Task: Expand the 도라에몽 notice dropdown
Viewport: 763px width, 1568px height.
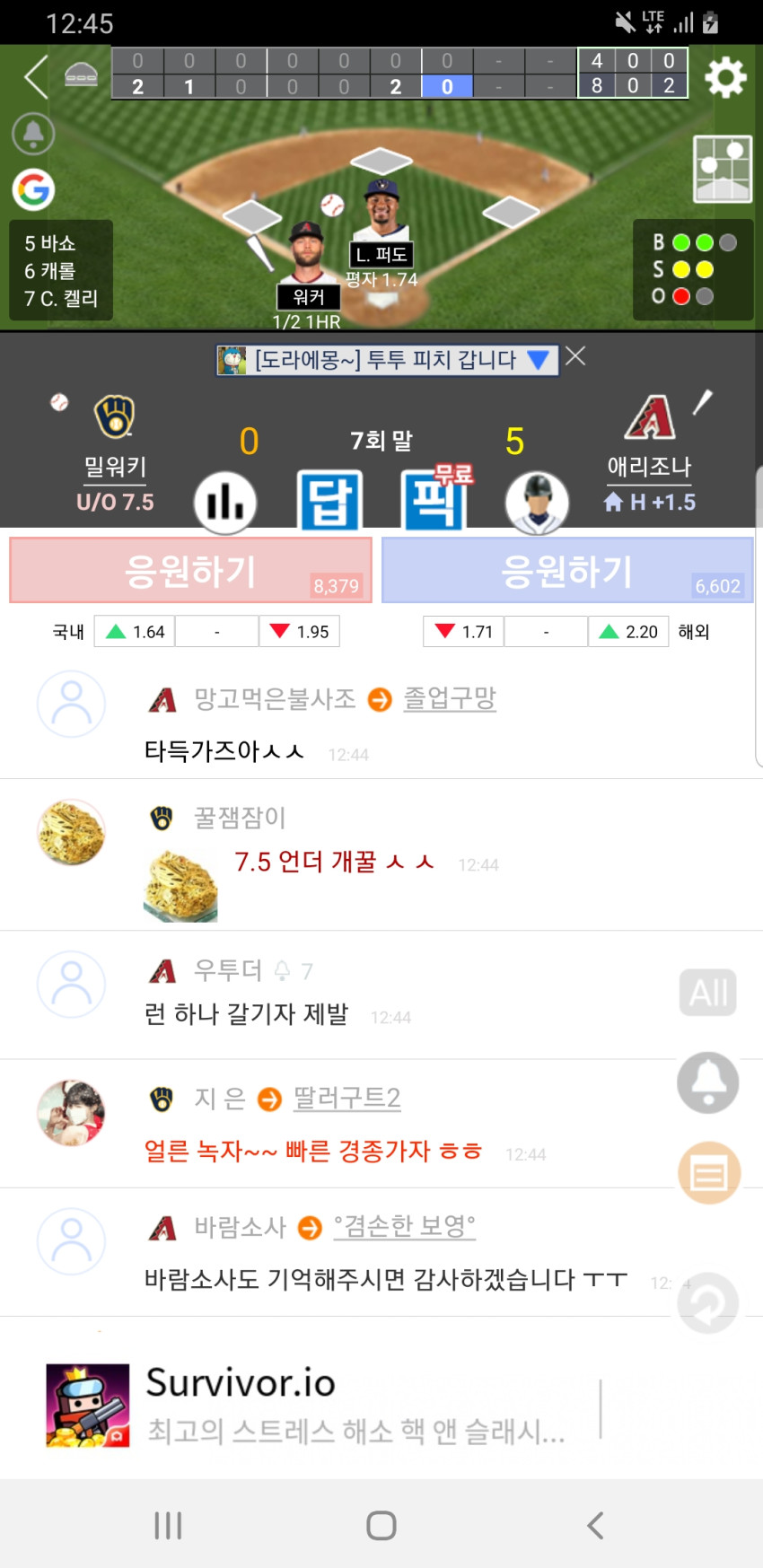Action: pos(539,360)
